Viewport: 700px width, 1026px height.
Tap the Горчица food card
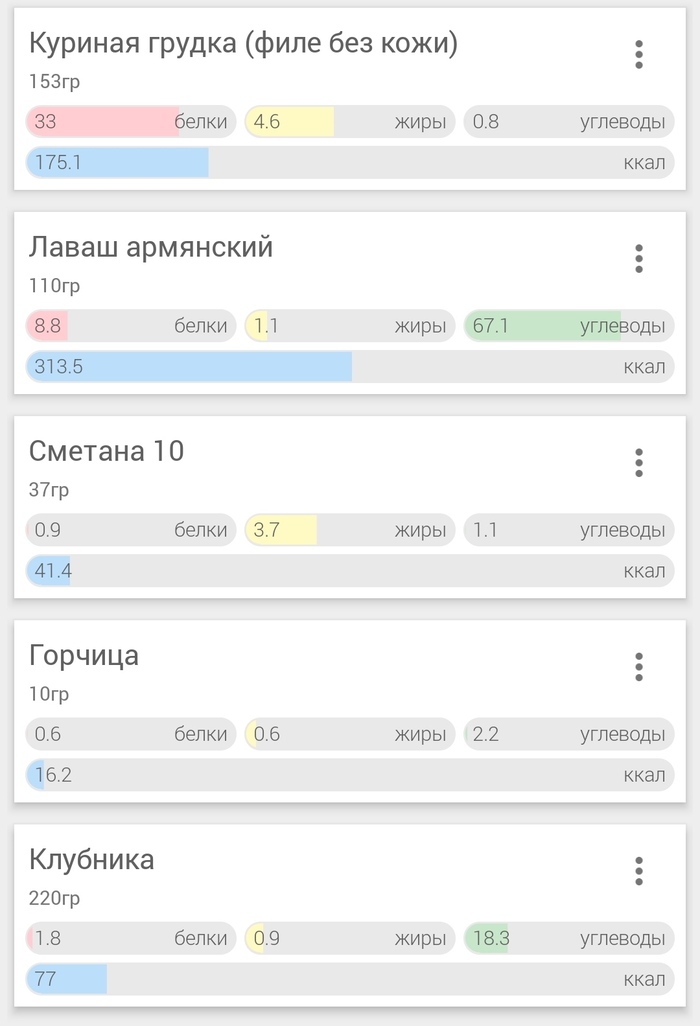(300, 672)
